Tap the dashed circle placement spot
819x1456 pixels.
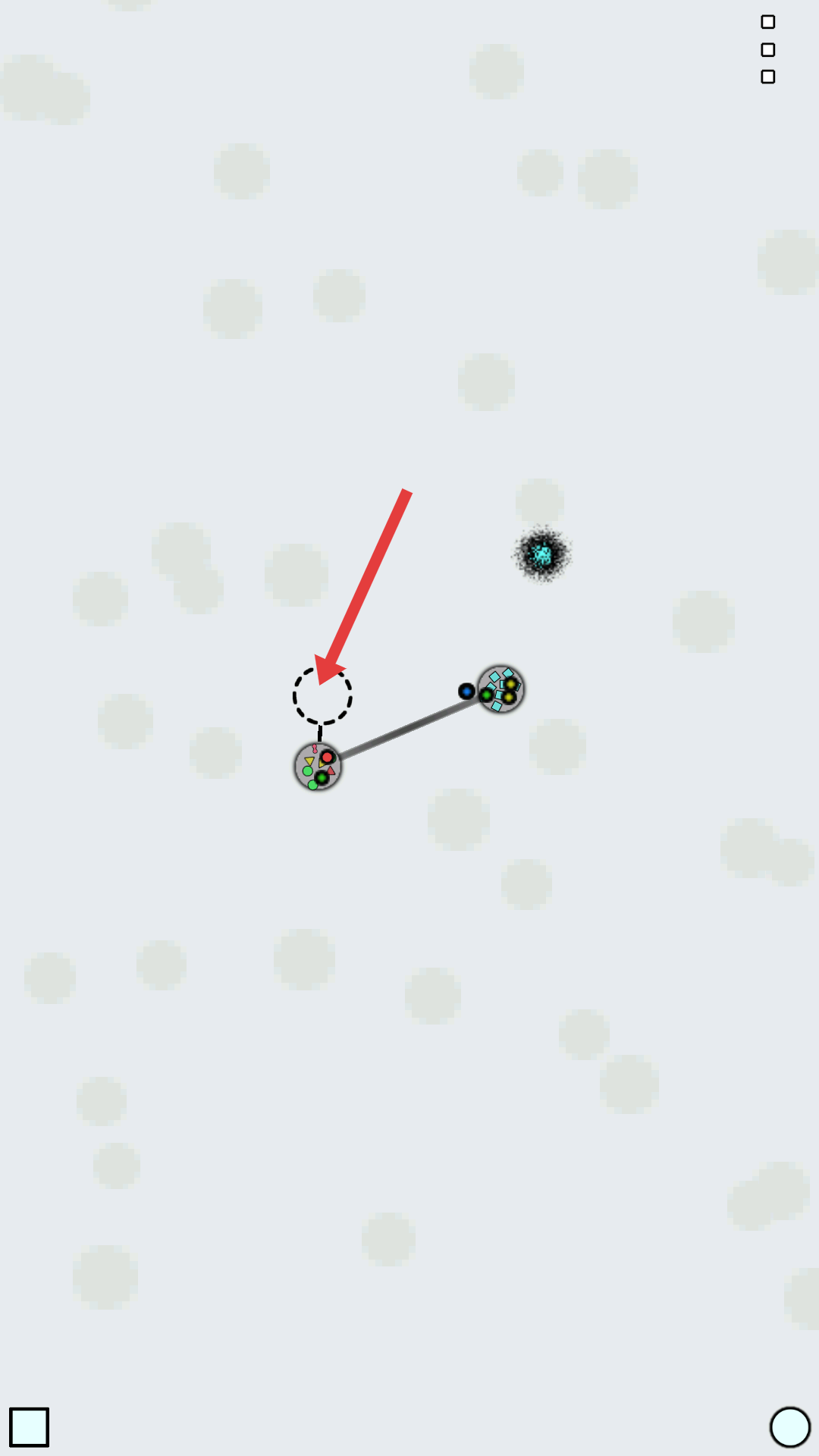coord(322,695)
